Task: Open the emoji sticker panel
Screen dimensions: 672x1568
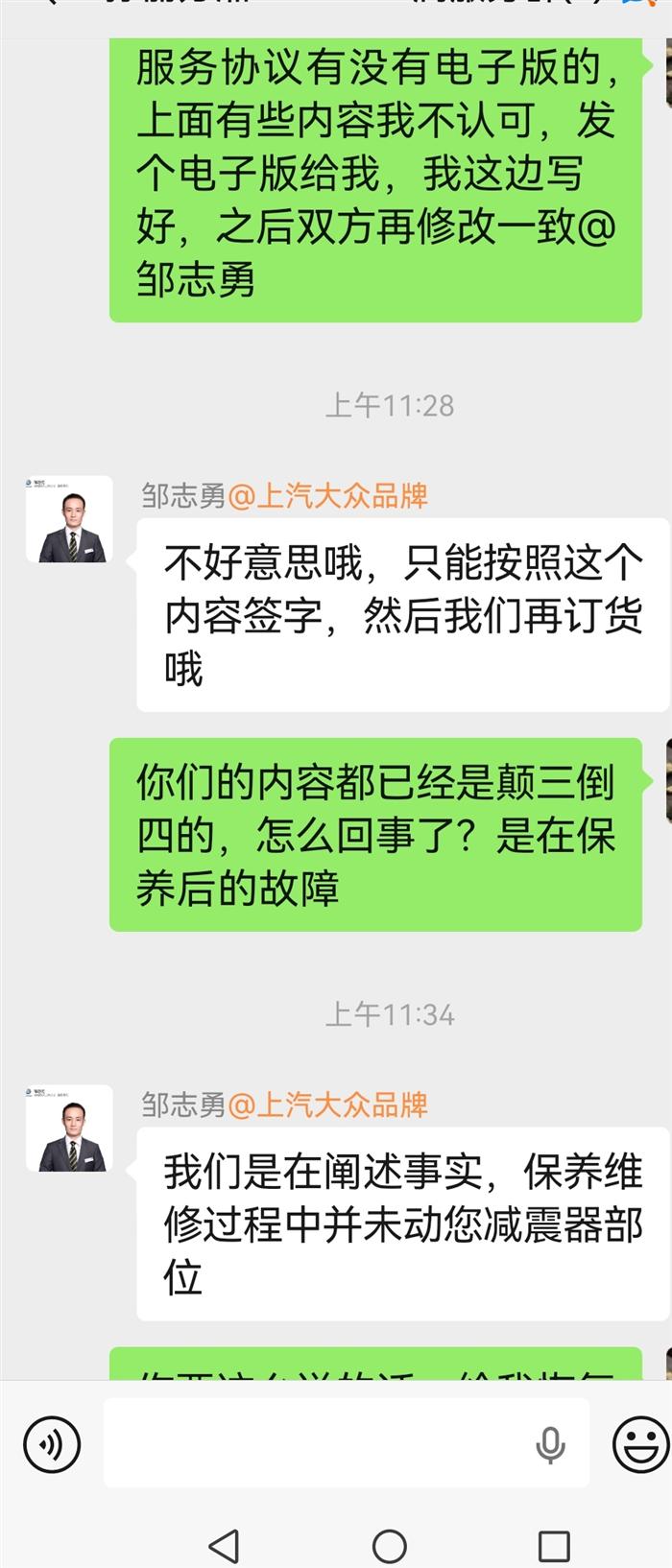Action: click(640, 1443)
